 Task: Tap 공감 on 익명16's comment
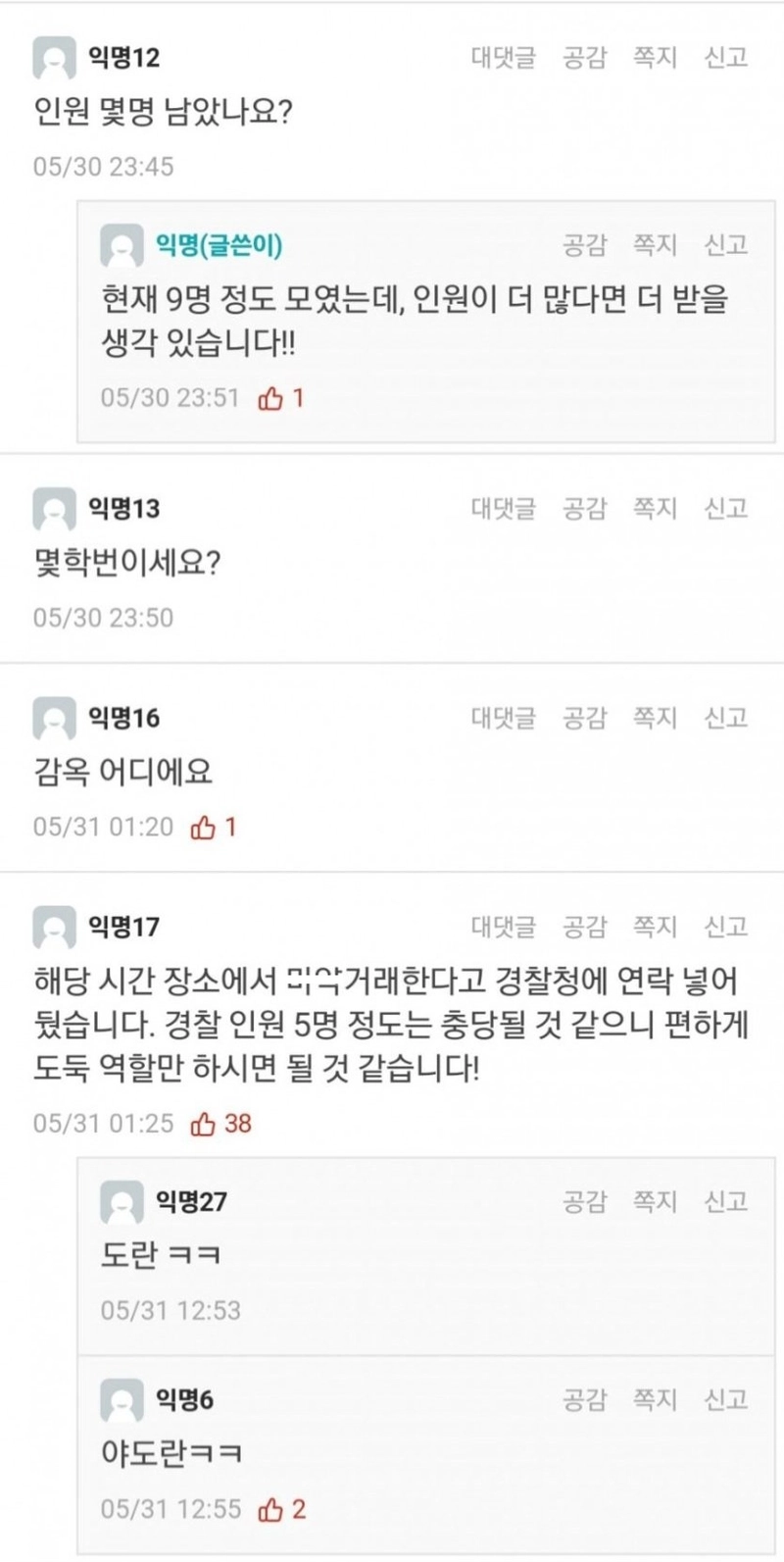585,718
